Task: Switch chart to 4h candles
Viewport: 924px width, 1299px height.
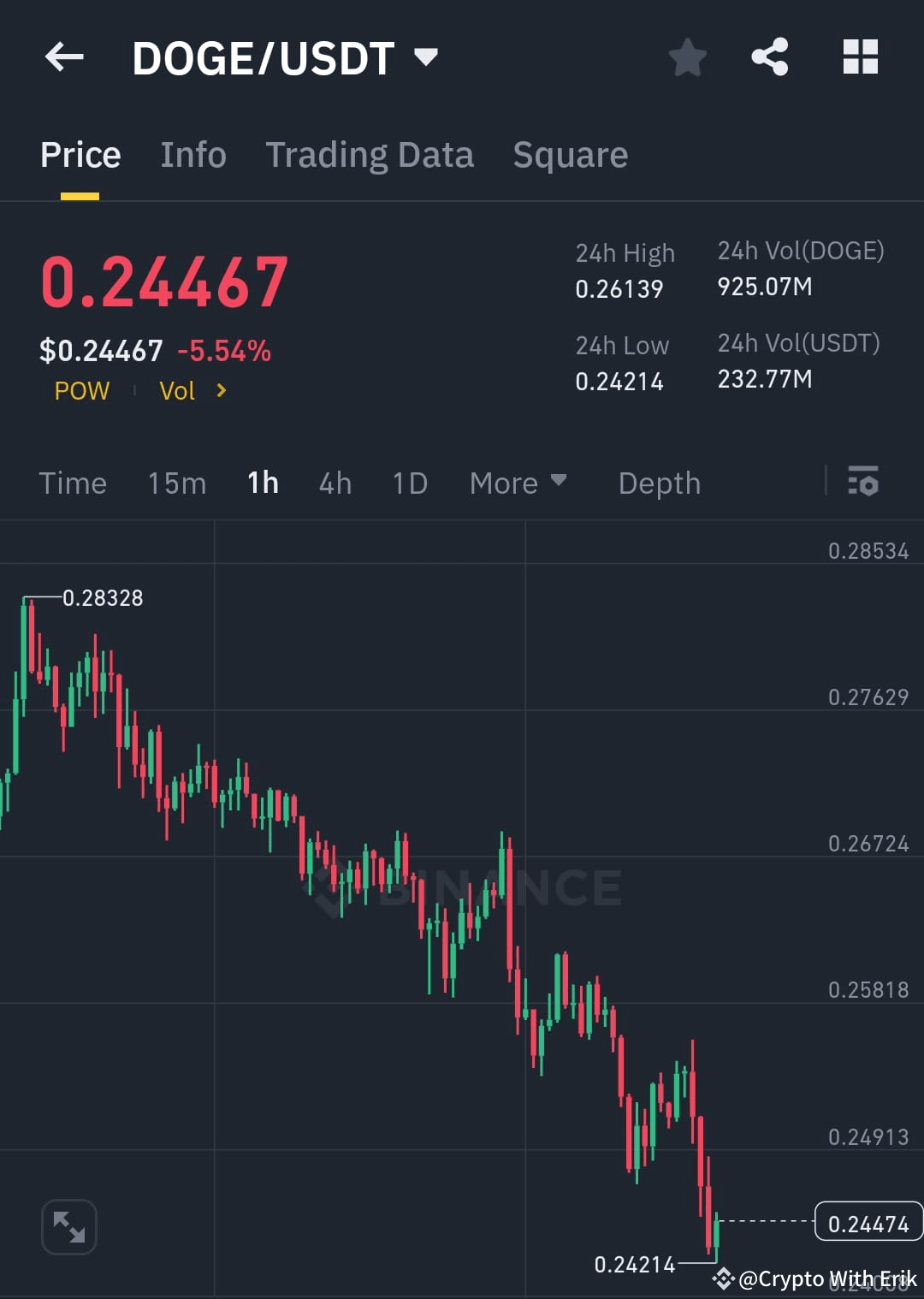Action: 335,483
